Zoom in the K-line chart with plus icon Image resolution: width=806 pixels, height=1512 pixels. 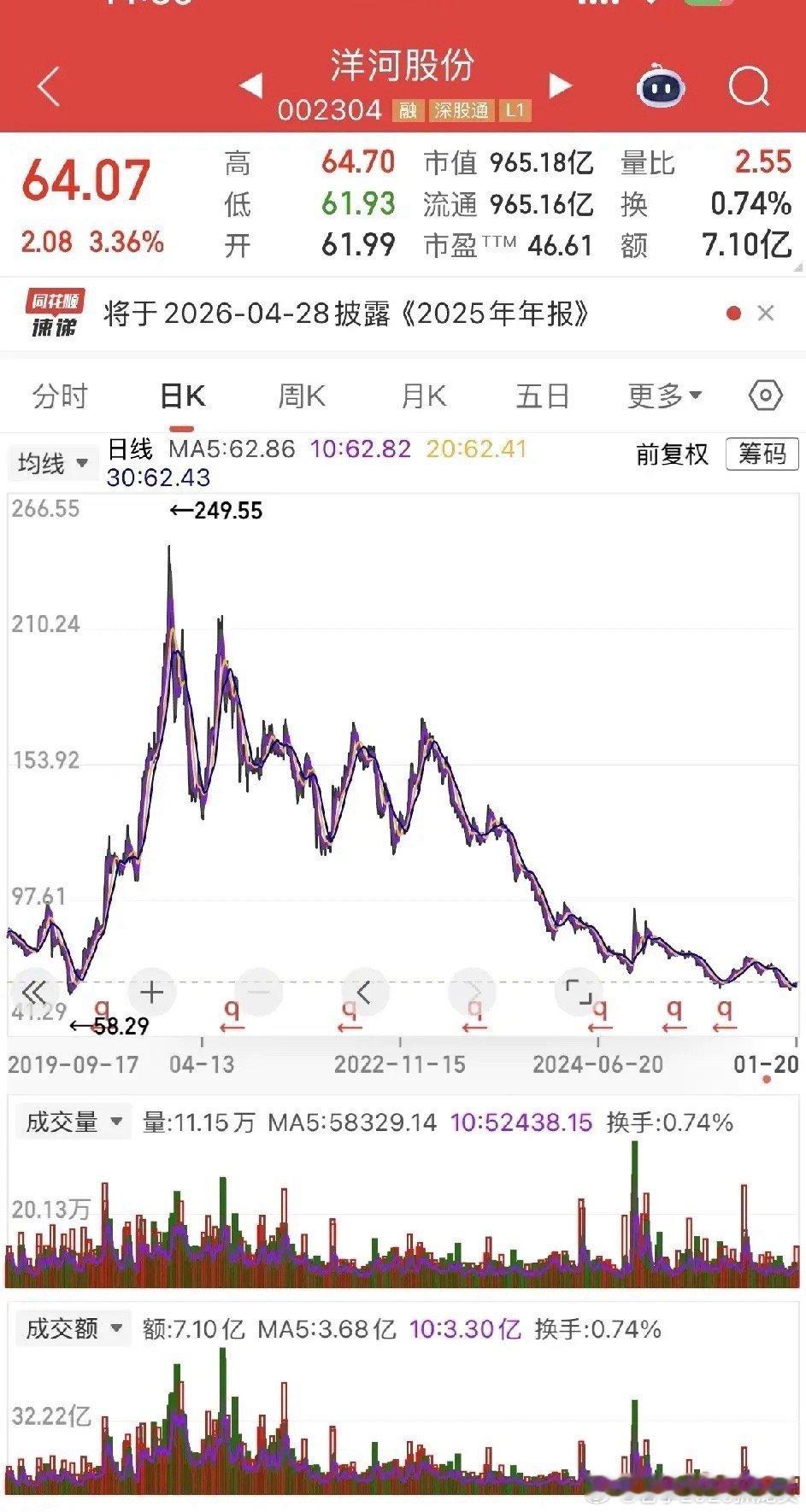150,992
